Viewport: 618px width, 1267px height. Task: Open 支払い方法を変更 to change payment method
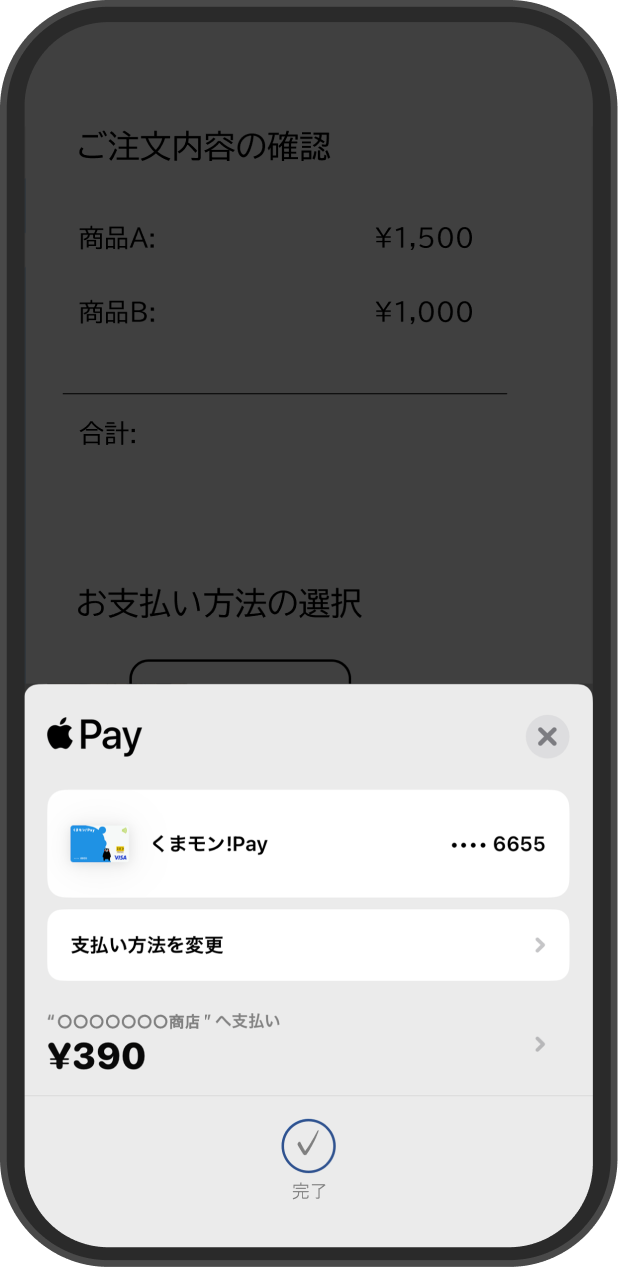pos(308,945)
